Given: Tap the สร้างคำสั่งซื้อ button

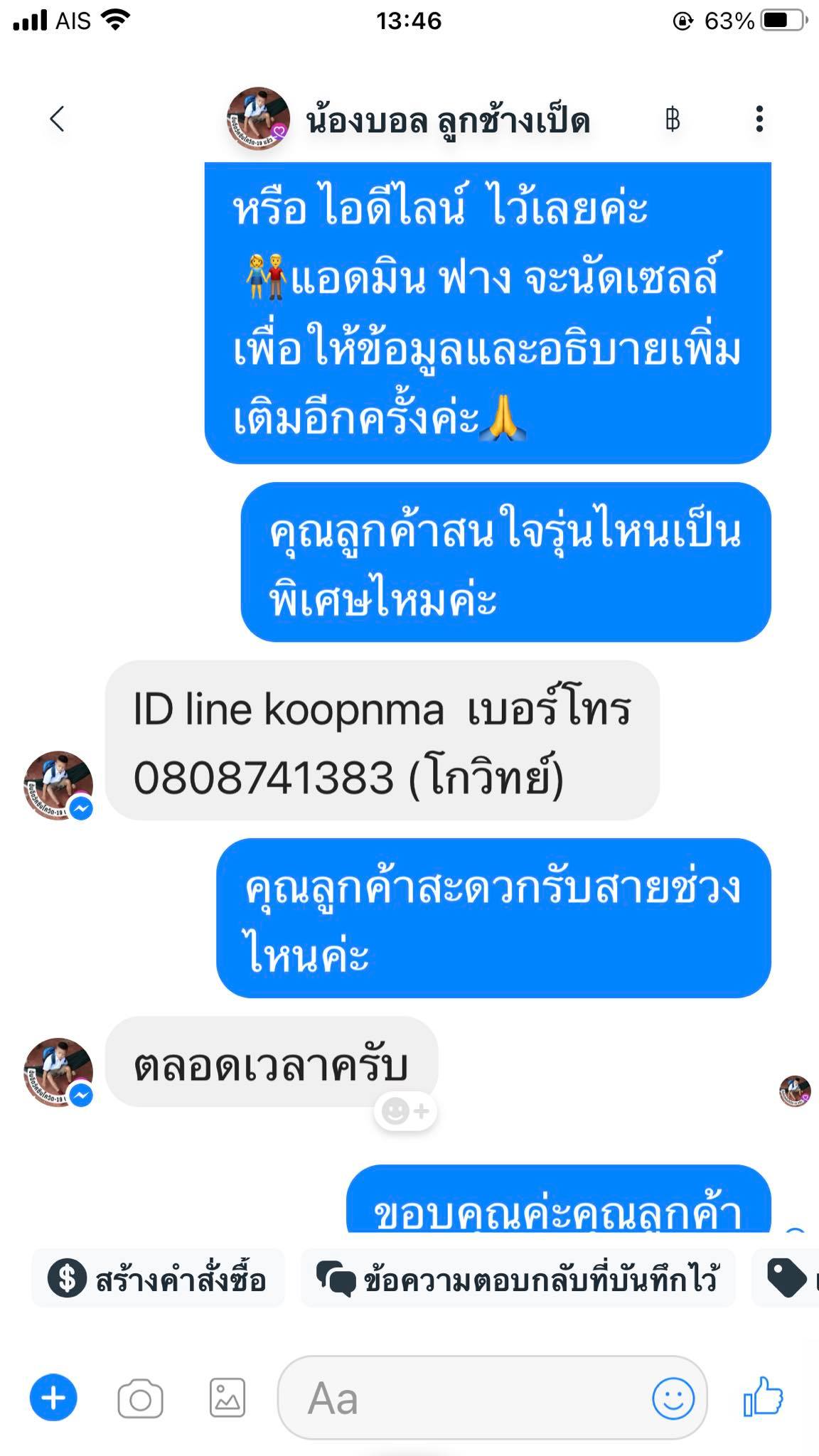Looking at the screenshot, I should (158, 1279).
